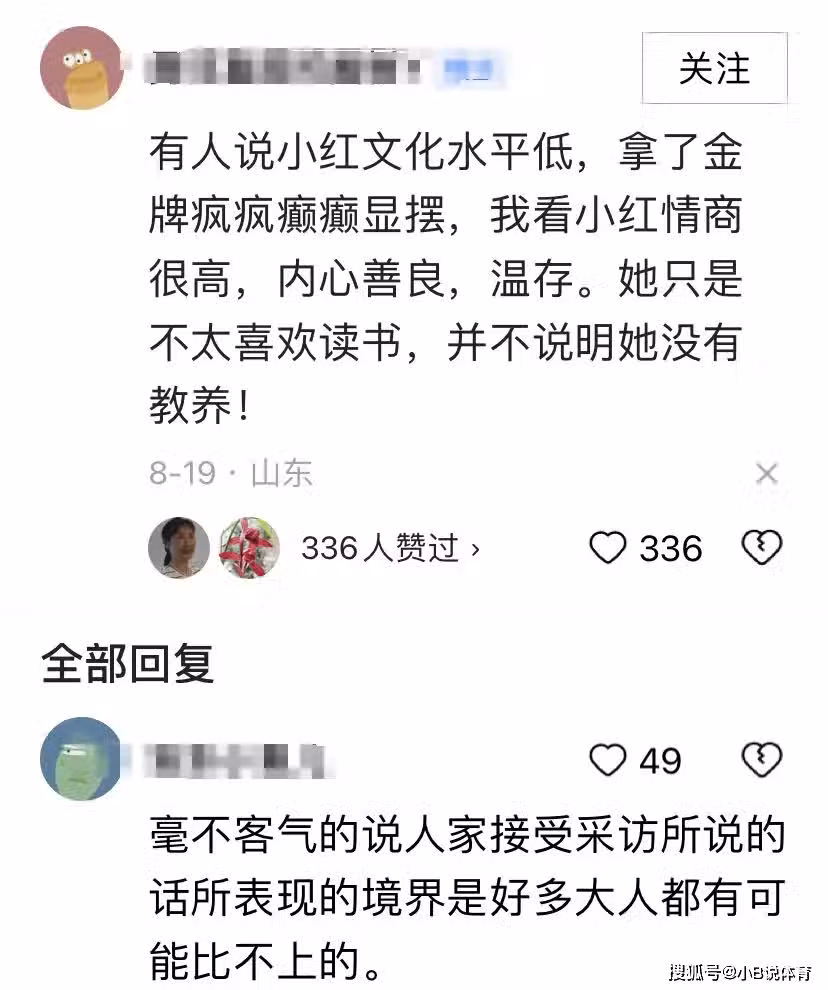Dismiss the comment with the X icon
828x990 pixels.
click(767, 474)
